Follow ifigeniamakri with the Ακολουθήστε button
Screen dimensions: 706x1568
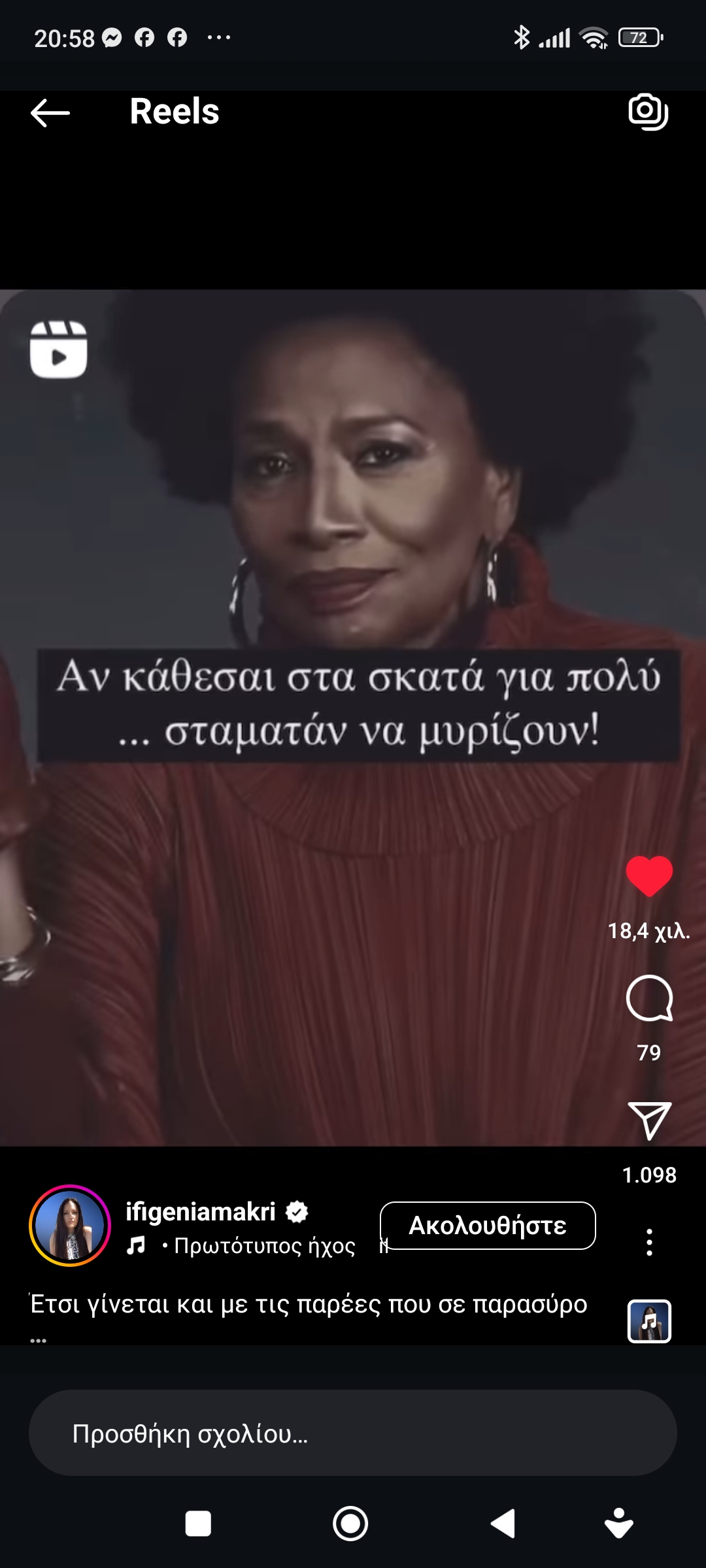pyautogui.click(x=488, y=1226)
